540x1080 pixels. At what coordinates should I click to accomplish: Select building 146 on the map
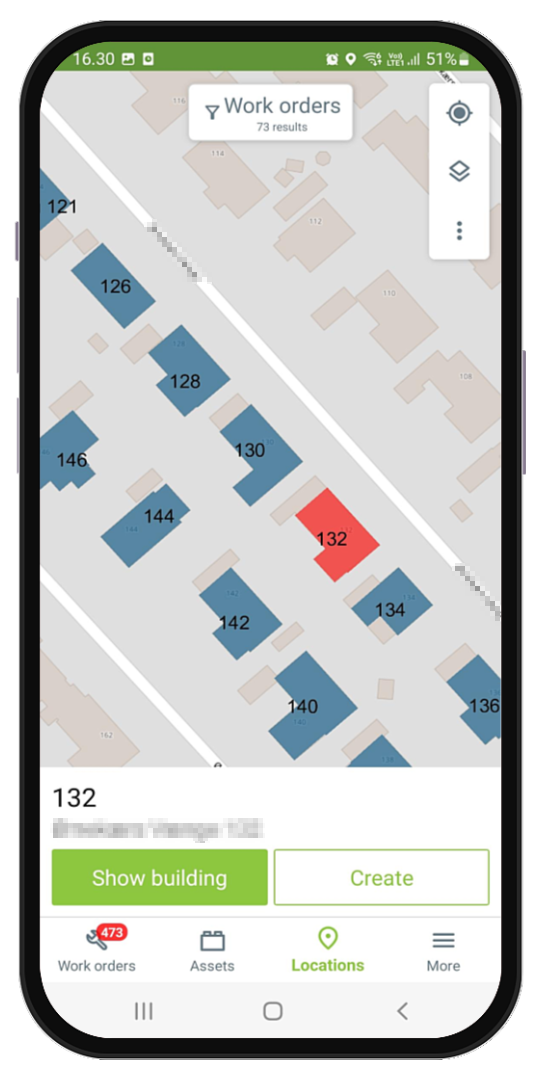click(68, 452)
